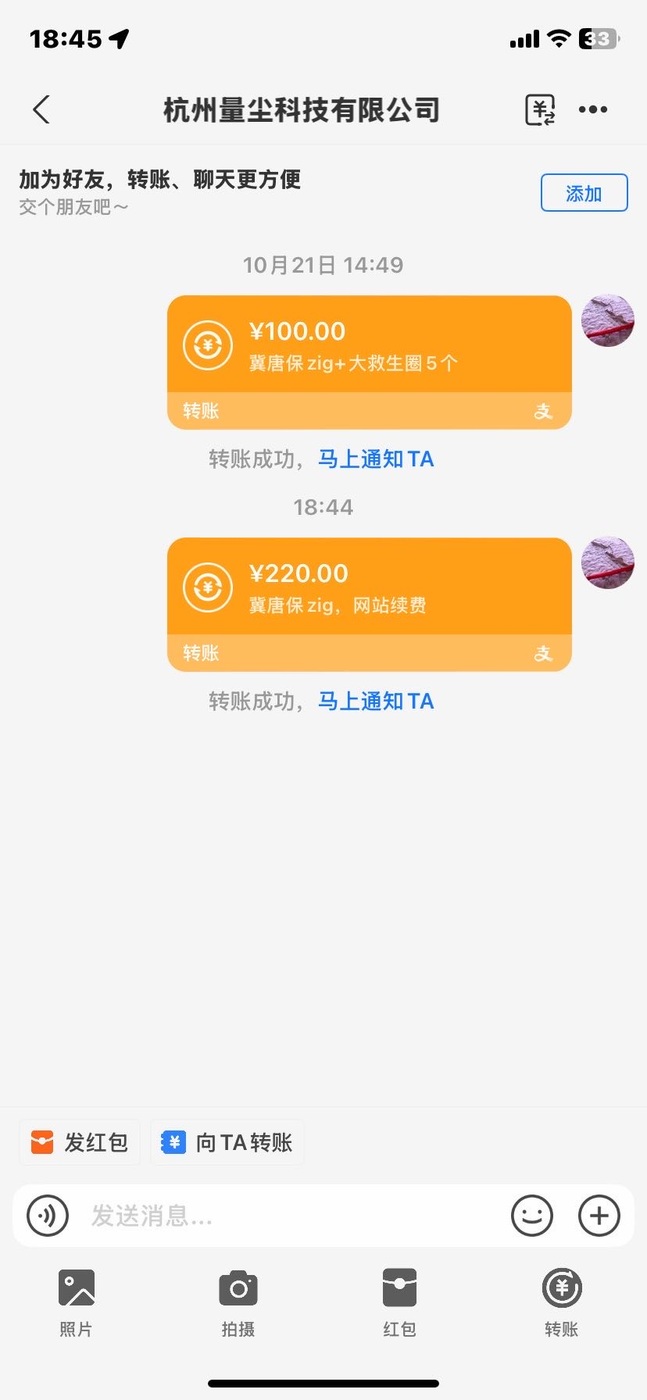Focus the 发送消息 message field
The height and width of the screenshot is (1400, 647).
pyautogui.click(x=290, y=1216)
